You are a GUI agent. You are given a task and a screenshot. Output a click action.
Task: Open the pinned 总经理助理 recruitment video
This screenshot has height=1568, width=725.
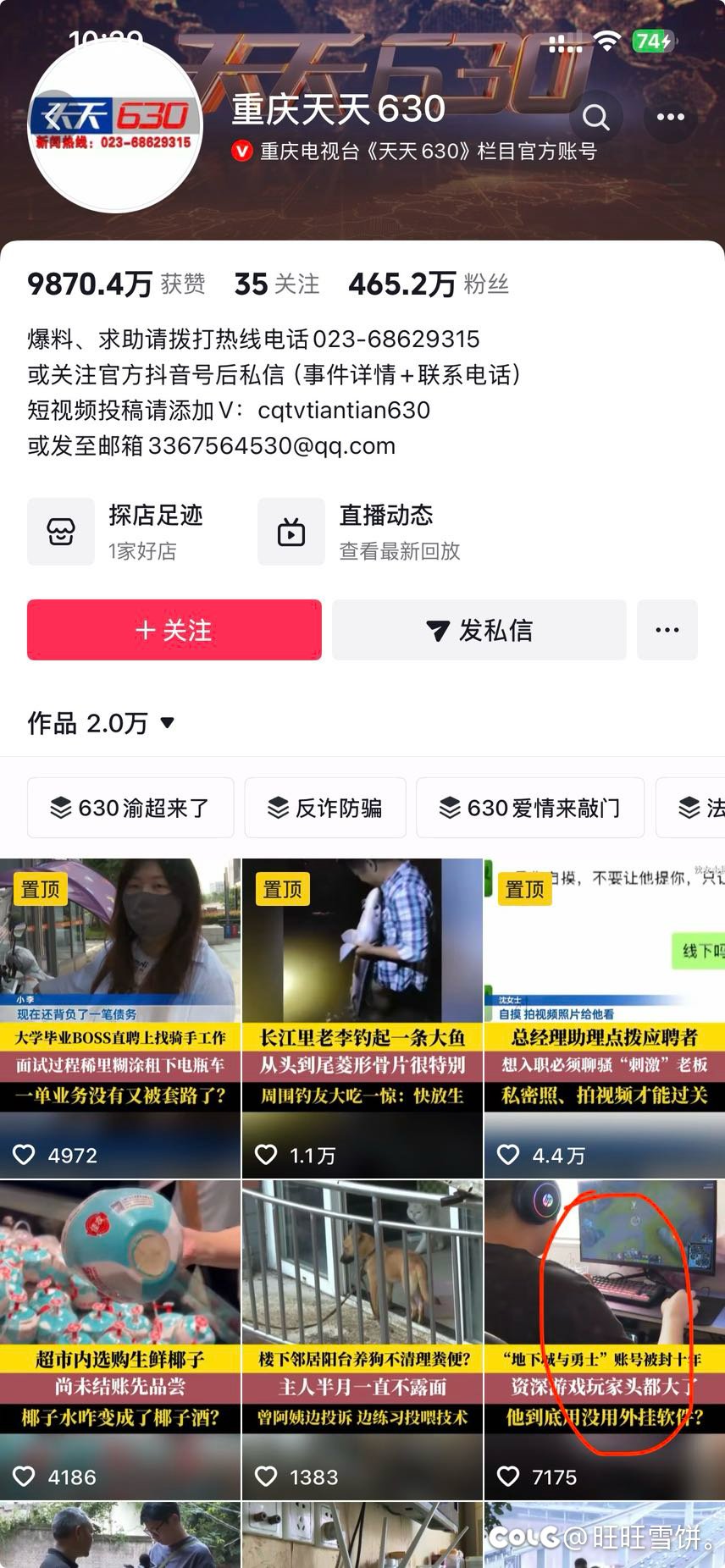pyautogui.click(x=605, y=1018)
